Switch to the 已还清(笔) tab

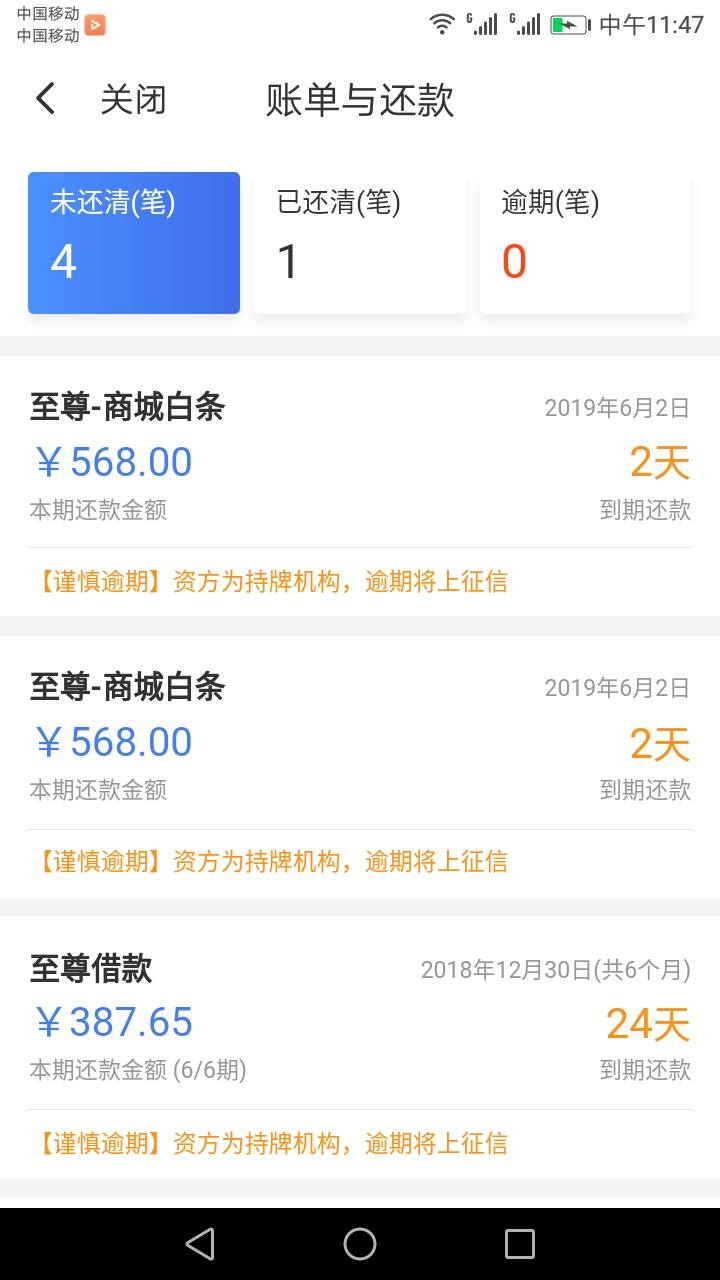(x=360, y=243)
